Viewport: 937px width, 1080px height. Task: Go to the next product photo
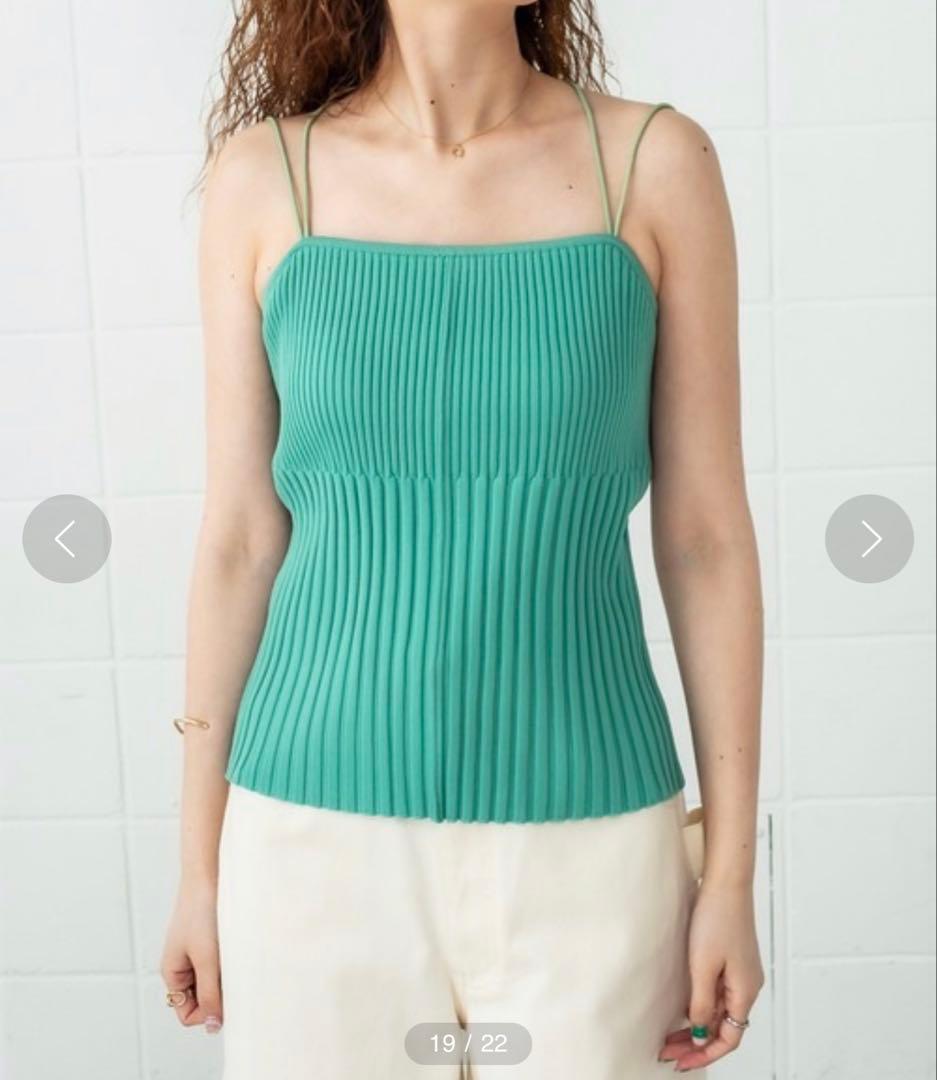click(869, 539)
